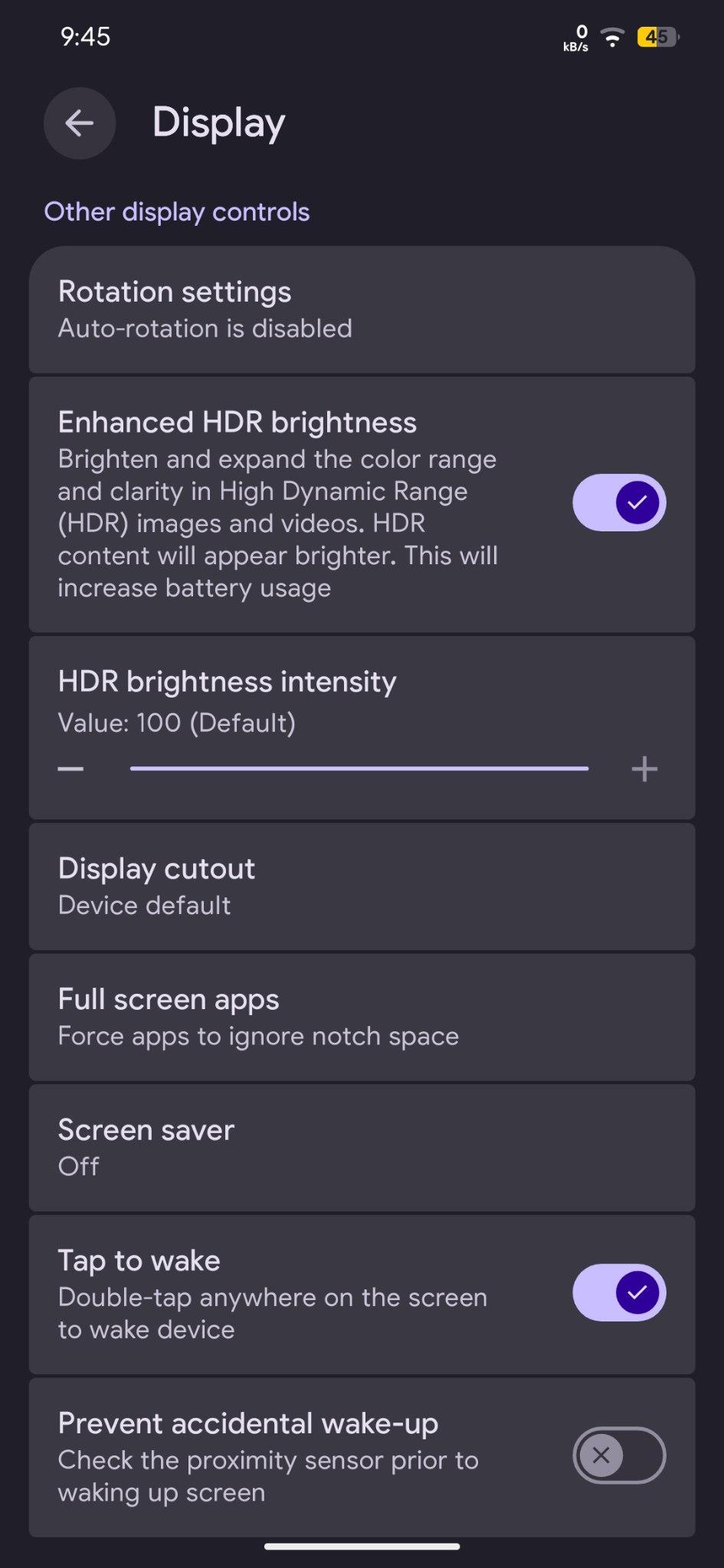This screenshot has height=1568, width=724.
Task: Open Full screen apps
Action: (362, 1018)
